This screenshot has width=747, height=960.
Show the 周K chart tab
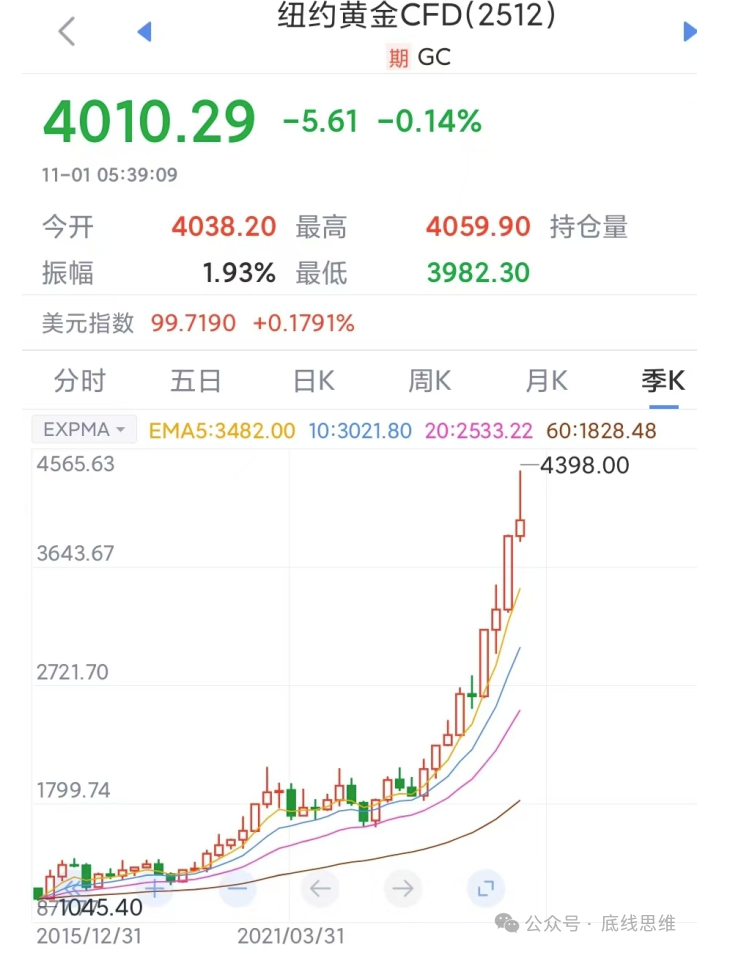pos(430,381)
